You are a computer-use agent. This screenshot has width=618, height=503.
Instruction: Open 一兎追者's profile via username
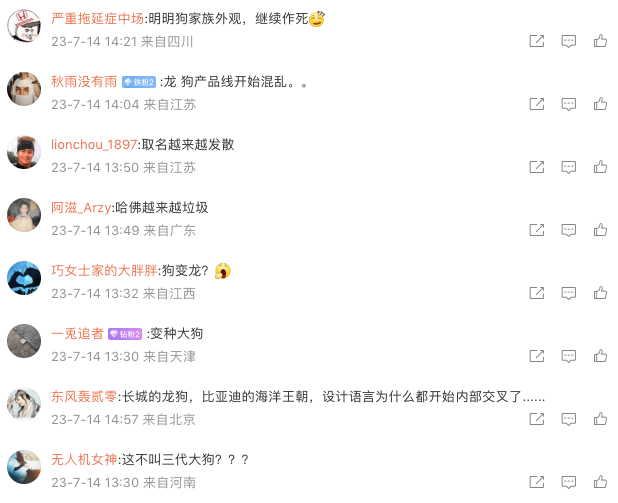[77, 333]
